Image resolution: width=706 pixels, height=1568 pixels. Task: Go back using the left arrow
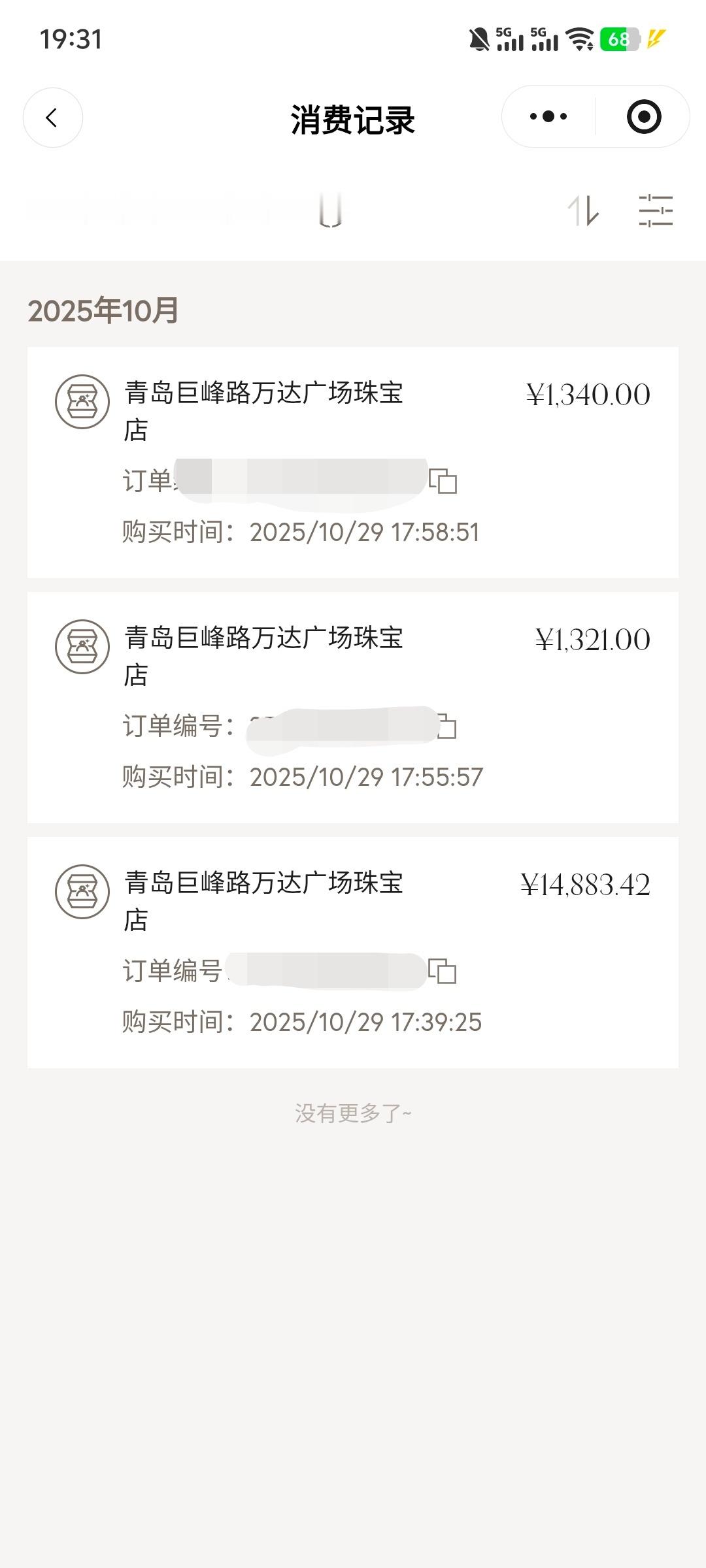(53, 118)
